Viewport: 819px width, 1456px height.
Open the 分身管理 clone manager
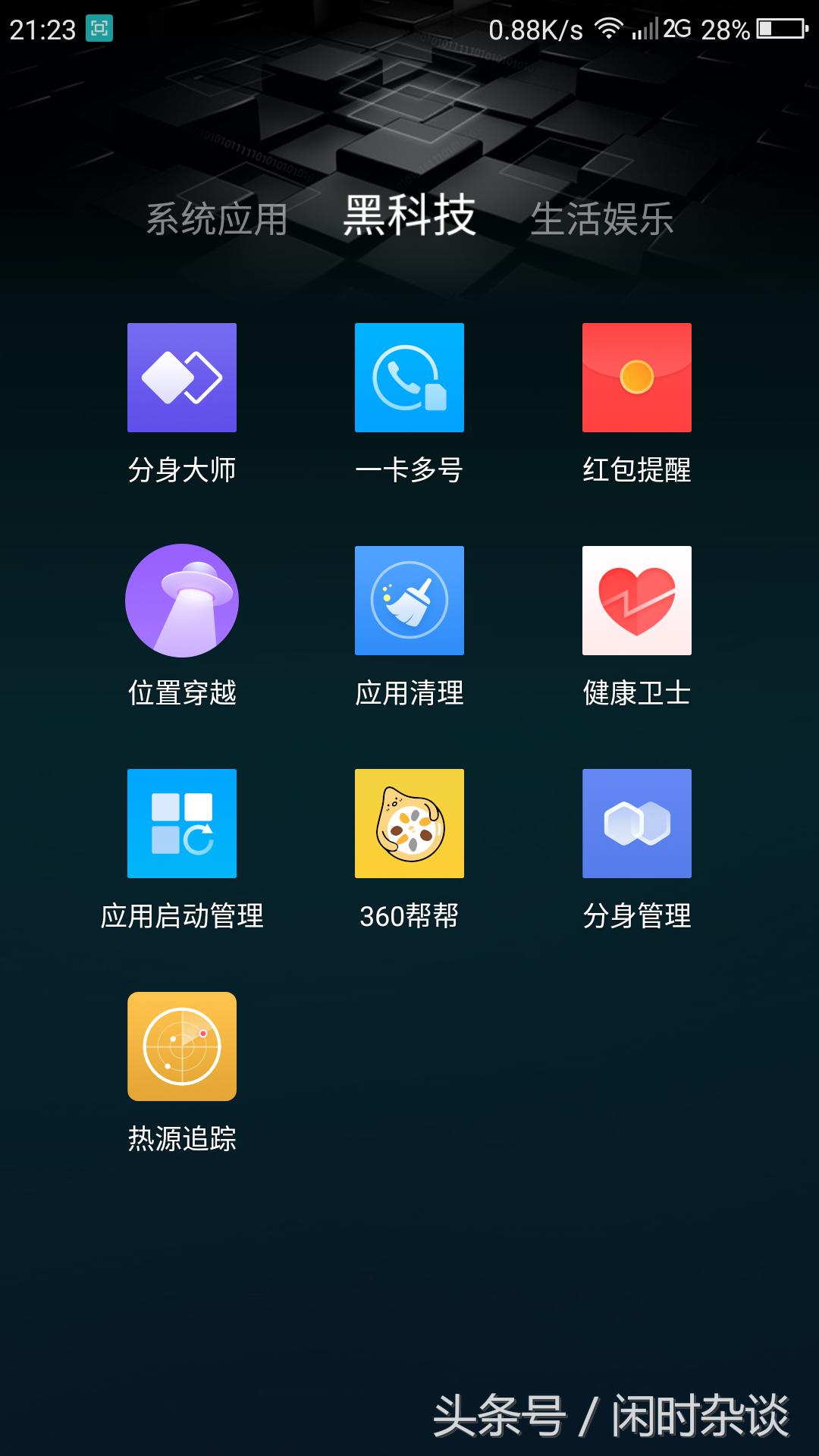click(637, 823)
